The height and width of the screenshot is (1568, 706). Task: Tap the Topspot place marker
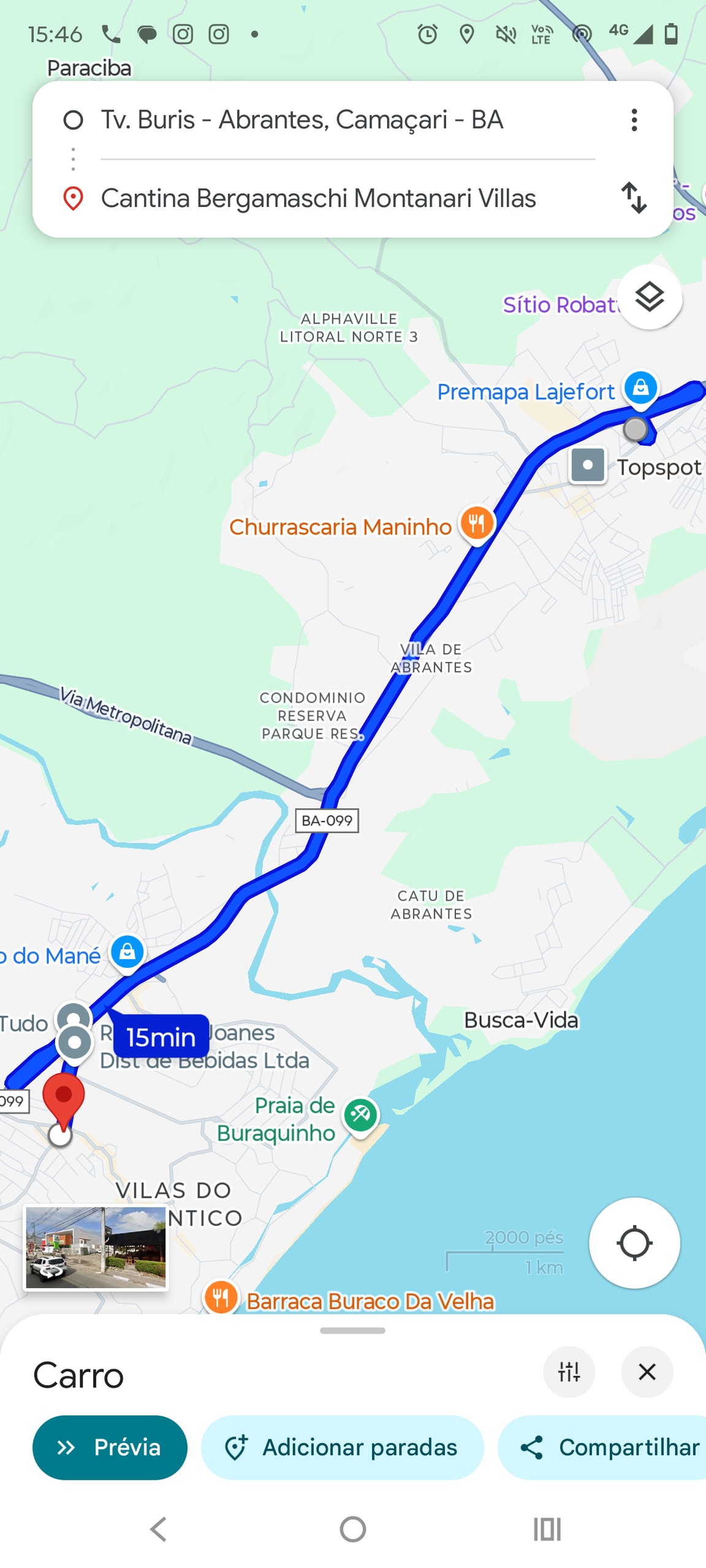[588, 466]
